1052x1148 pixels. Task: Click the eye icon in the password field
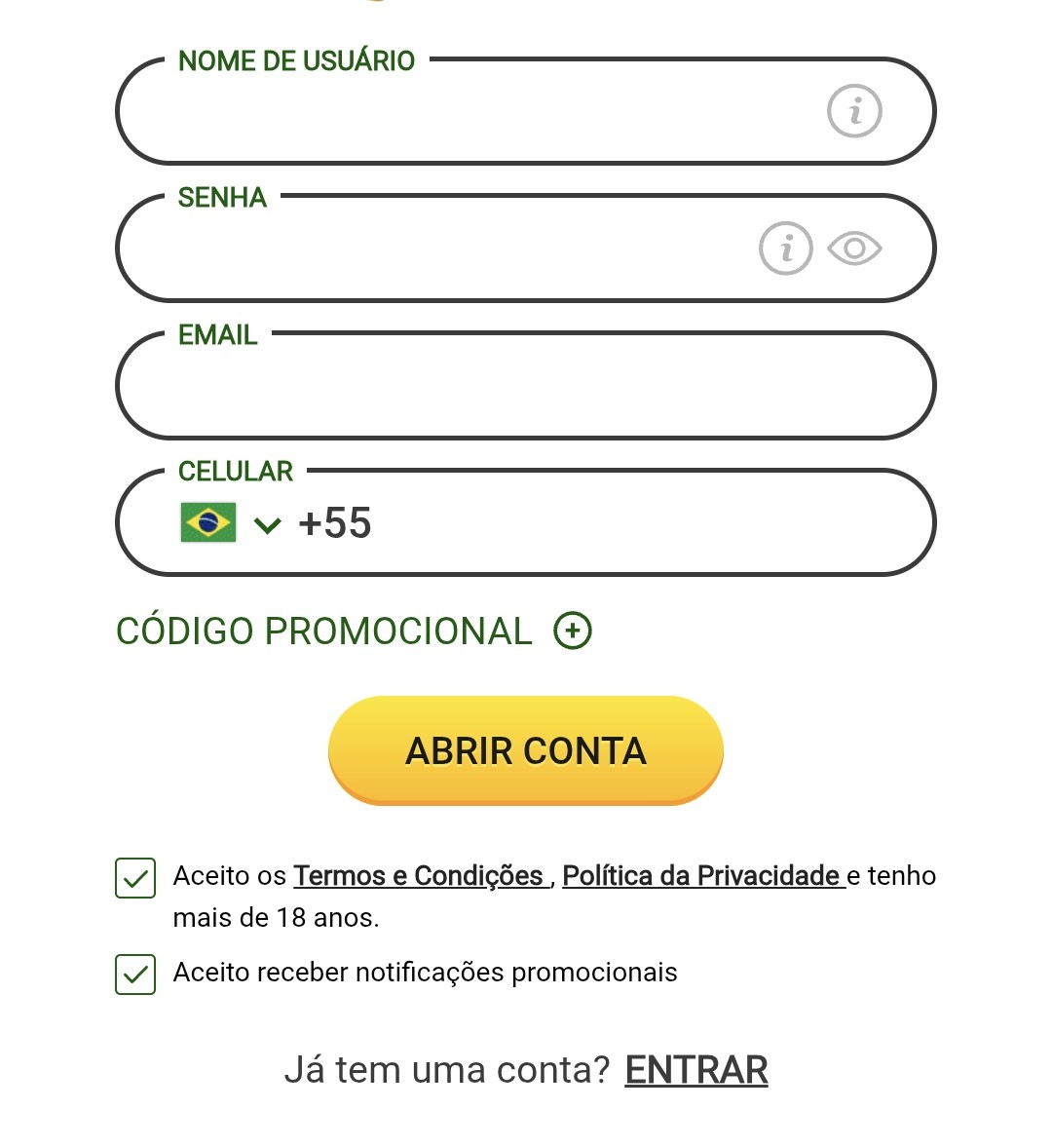854,249
